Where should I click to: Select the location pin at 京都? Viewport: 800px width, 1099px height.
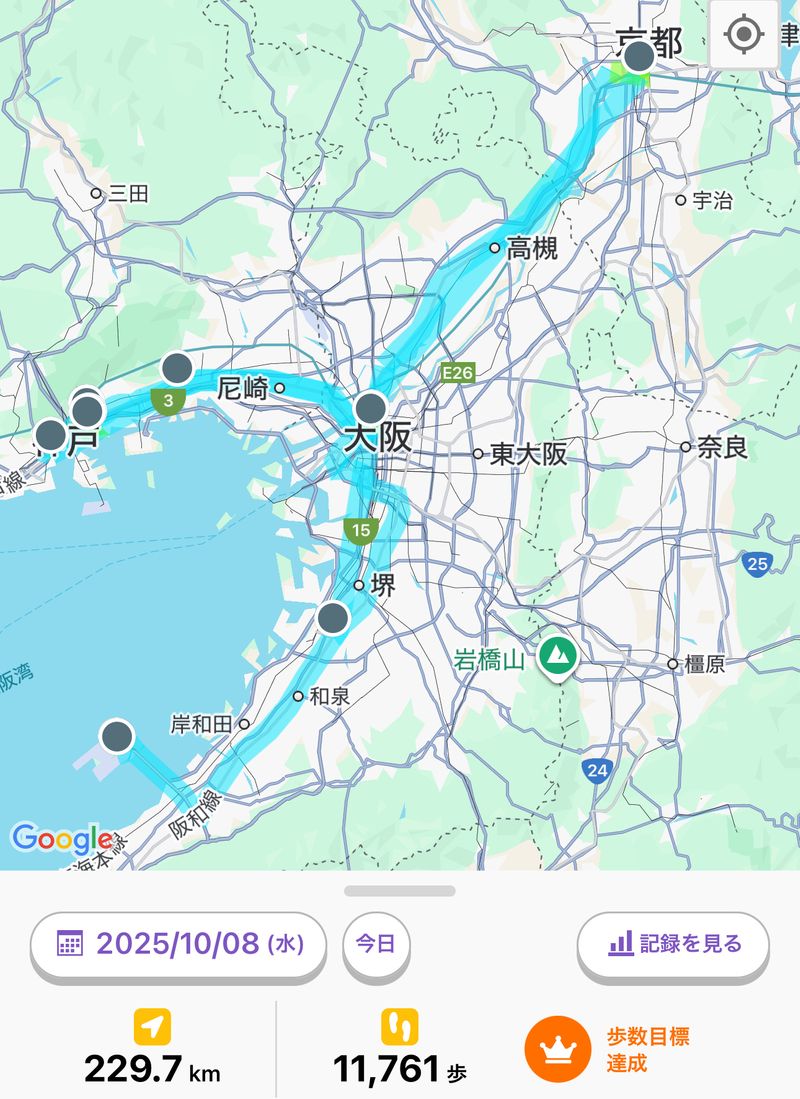tap(637, 57)
